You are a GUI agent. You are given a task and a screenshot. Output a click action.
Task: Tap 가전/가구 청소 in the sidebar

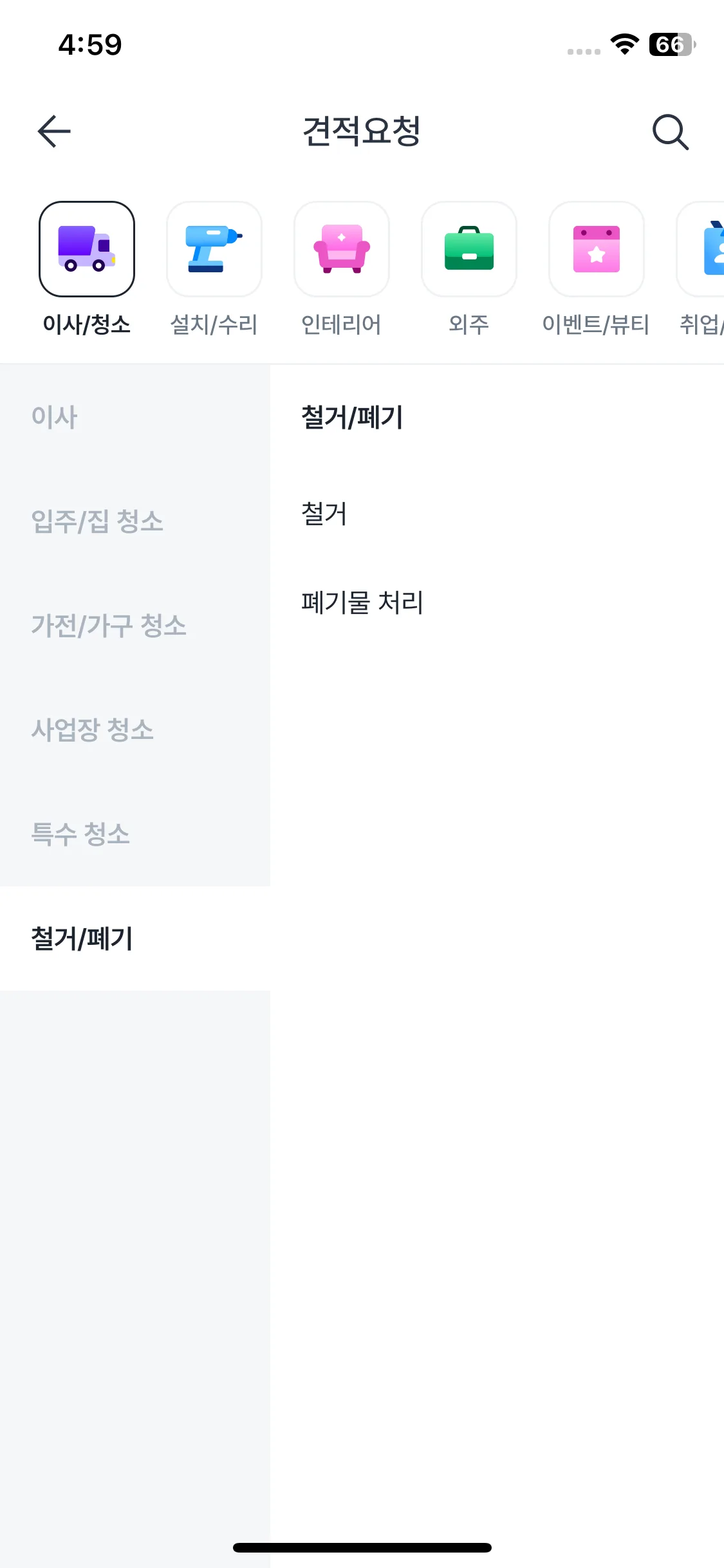click(x=135, y=626)
